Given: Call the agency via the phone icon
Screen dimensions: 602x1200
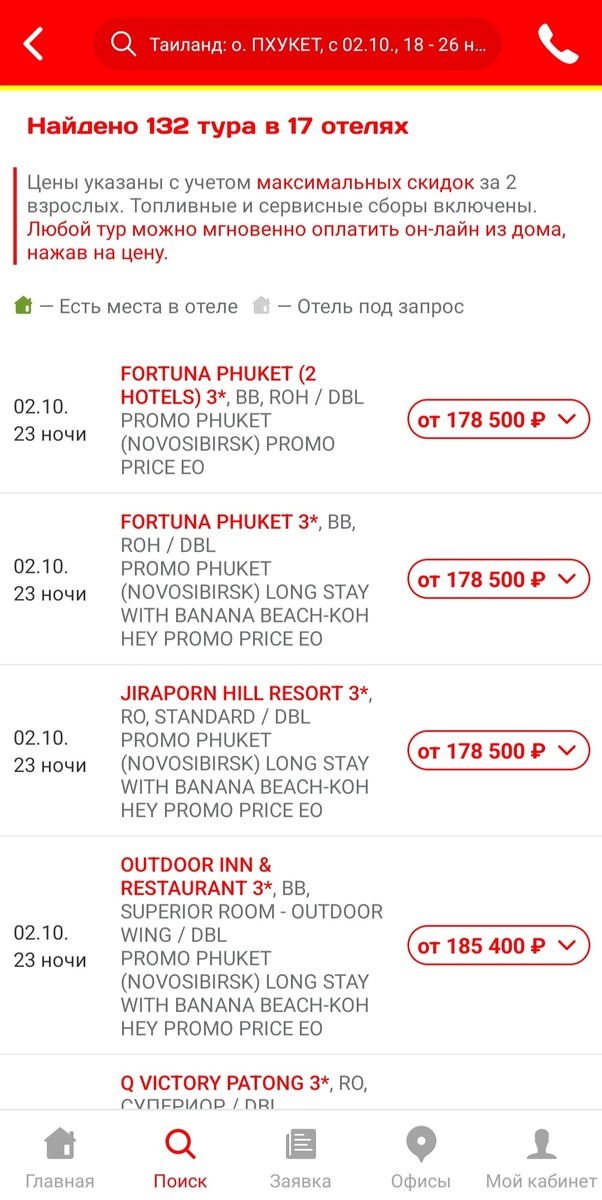Looking at the screenshot, I should 557,44.
